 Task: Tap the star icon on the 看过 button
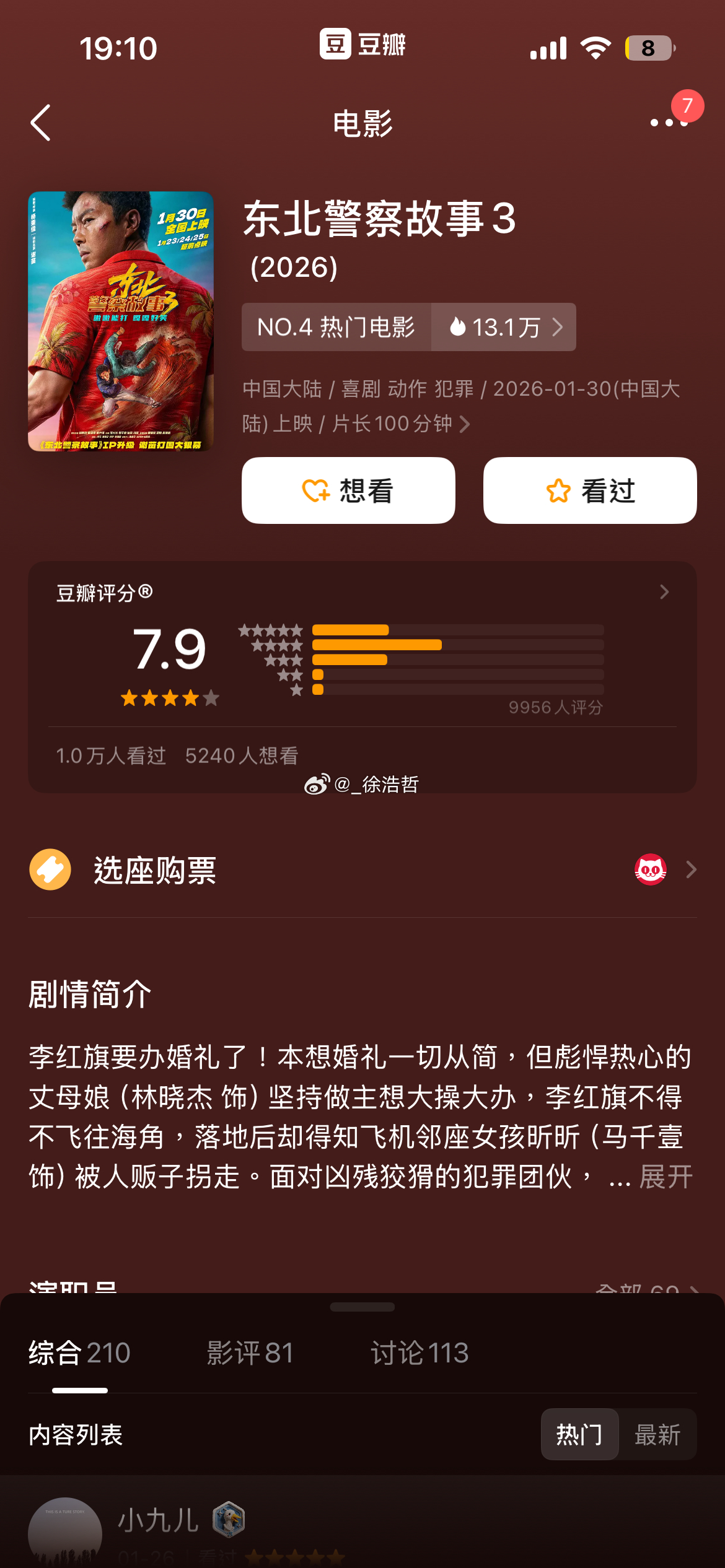pos(557,490)
